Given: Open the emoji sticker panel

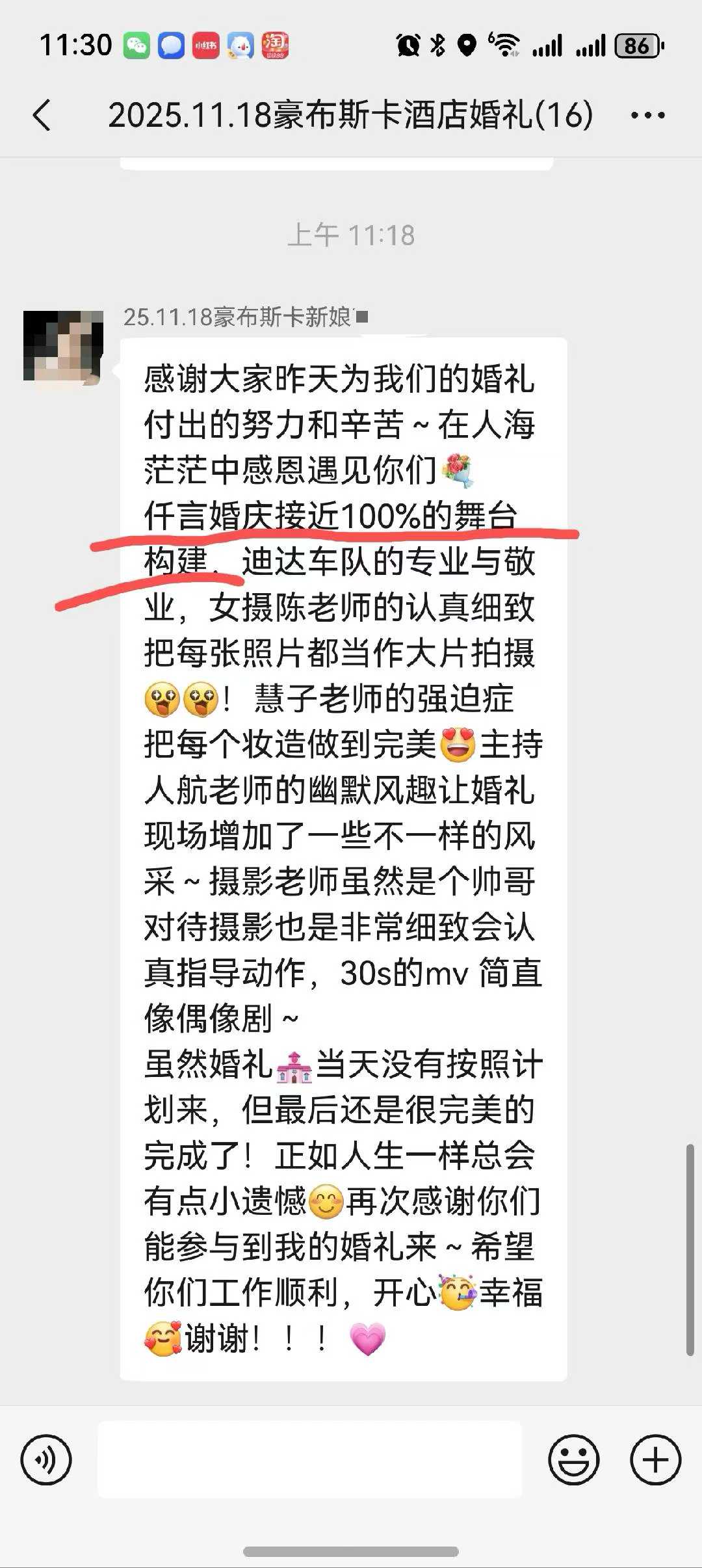Looking at the screenshot, I should click(x=573, y=1460).
